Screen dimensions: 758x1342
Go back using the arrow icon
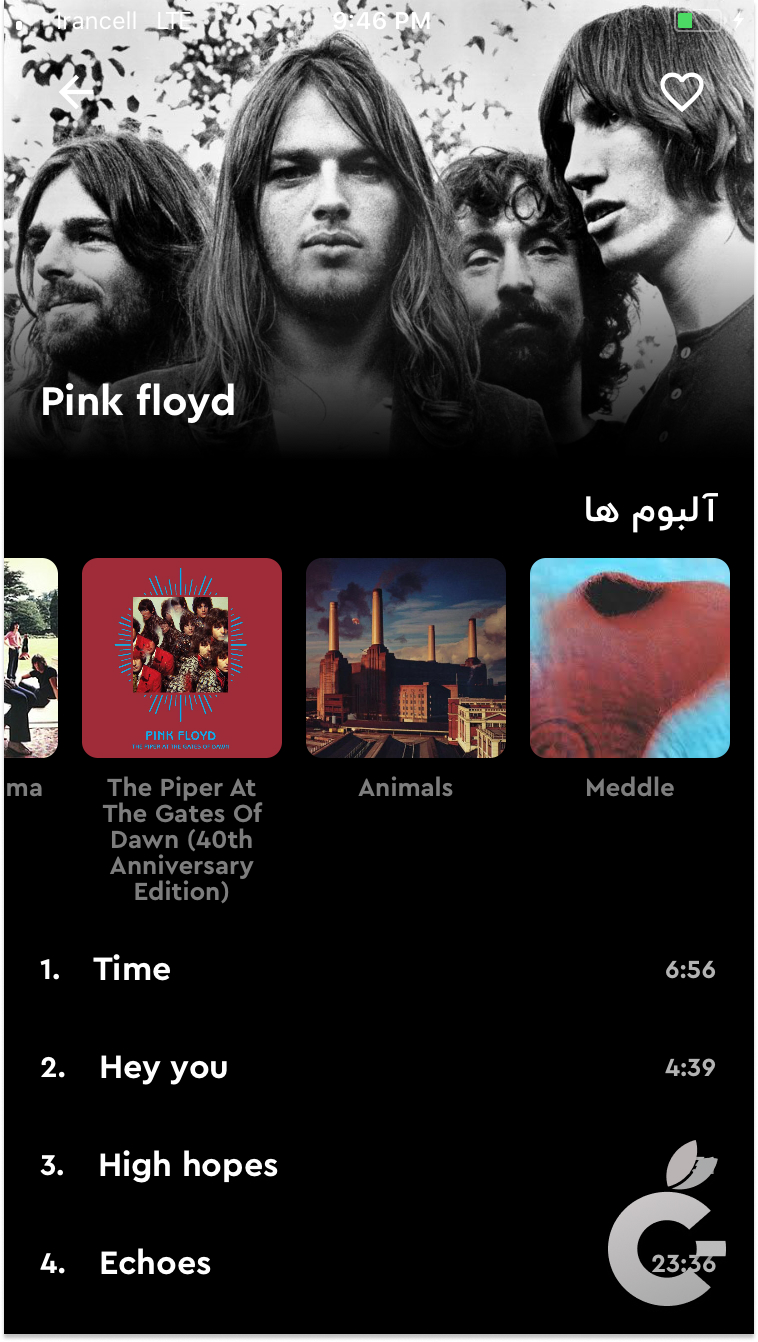coord(76,93)
